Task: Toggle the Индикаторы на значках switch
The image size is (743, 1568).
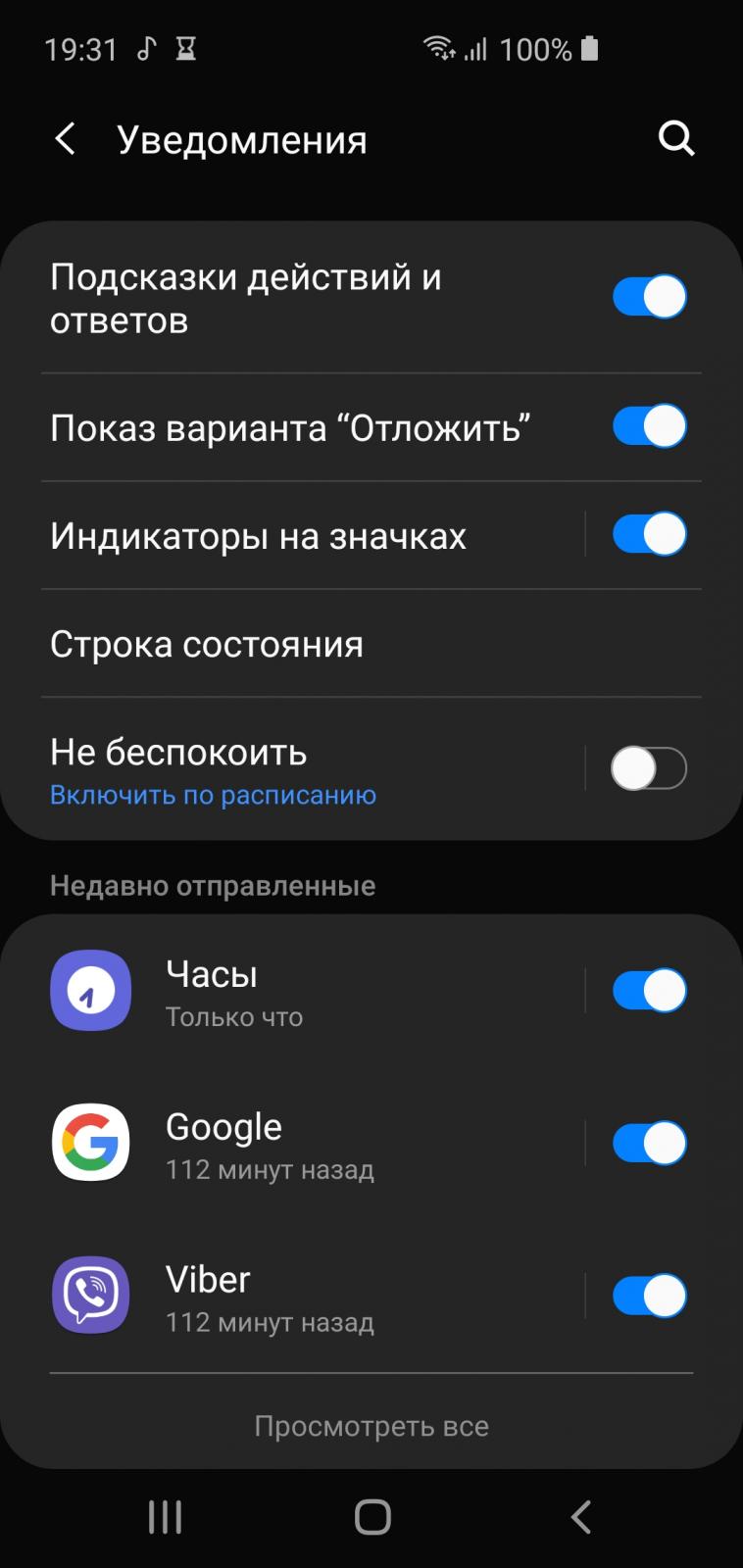Action: [x=649, y=534]
